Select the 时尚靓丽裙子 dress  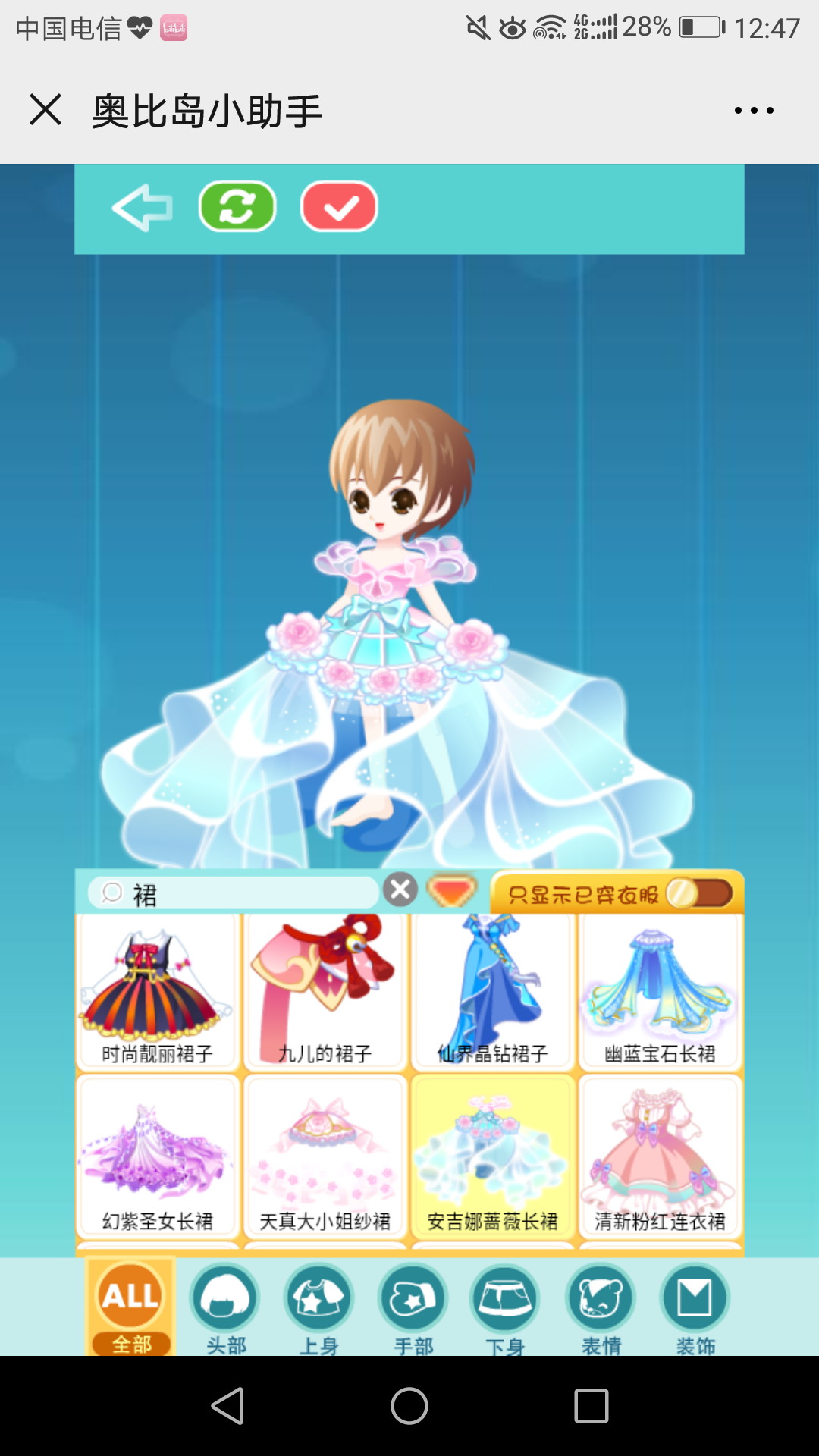coord(158,992)
